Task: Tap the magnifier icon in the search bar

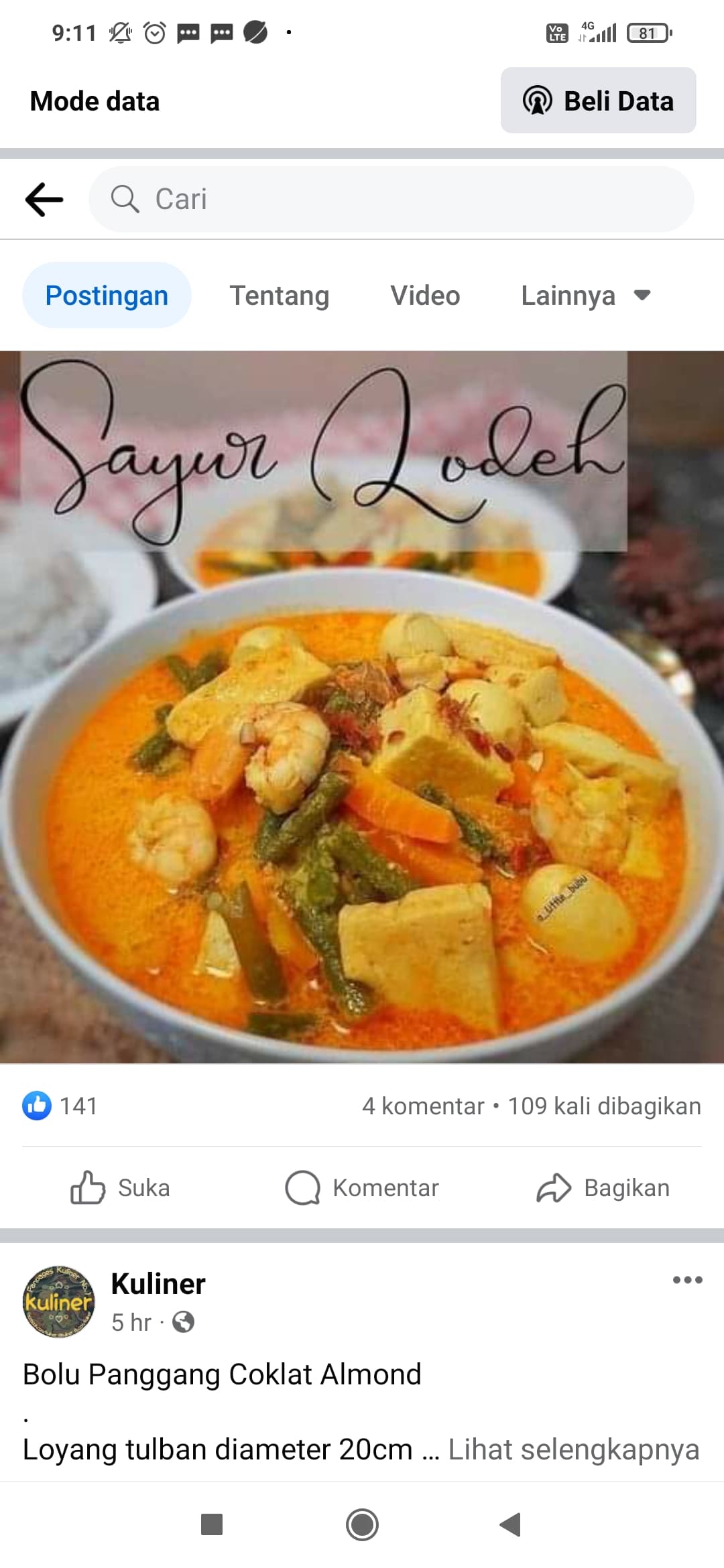Action: coord(124,199)
